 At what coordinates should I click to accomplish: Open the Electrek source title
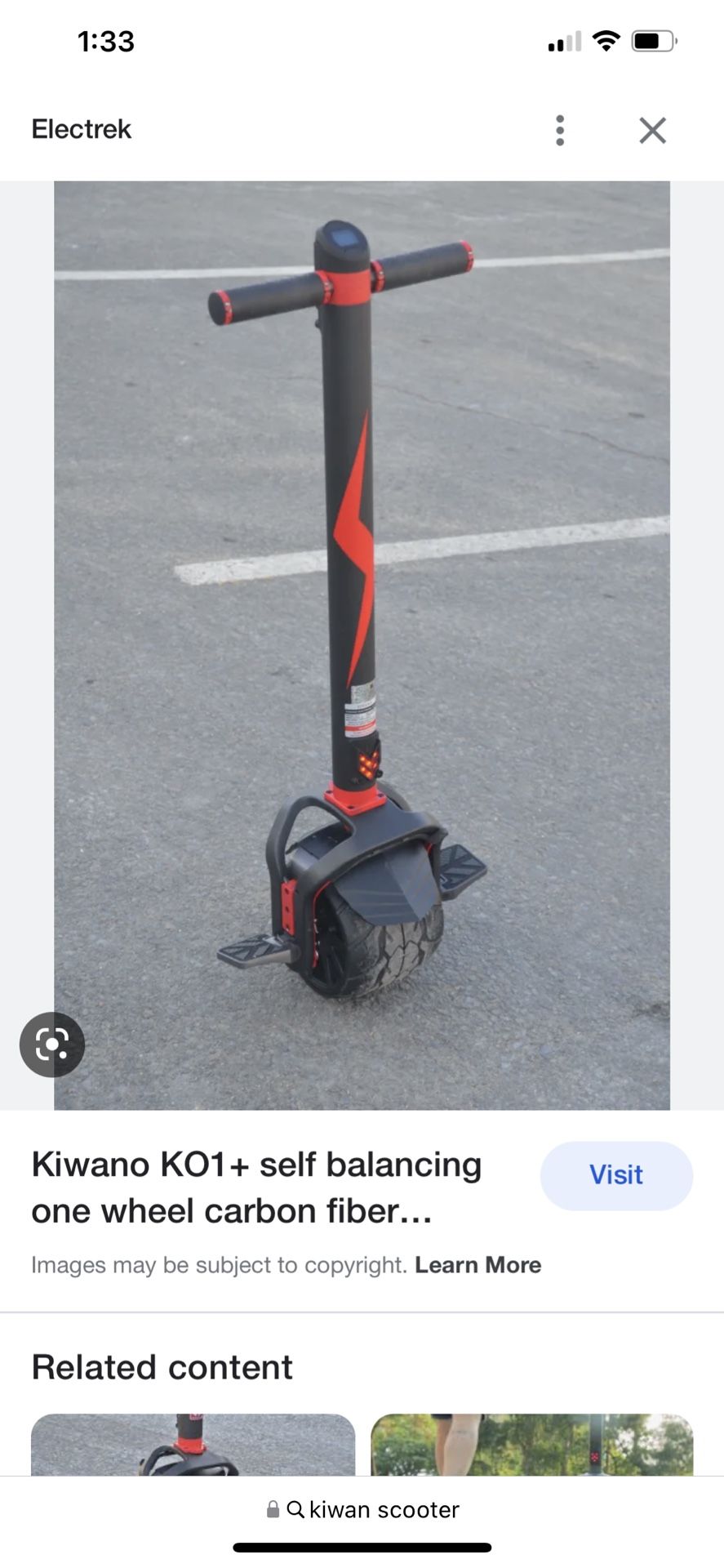coord(82,129)
